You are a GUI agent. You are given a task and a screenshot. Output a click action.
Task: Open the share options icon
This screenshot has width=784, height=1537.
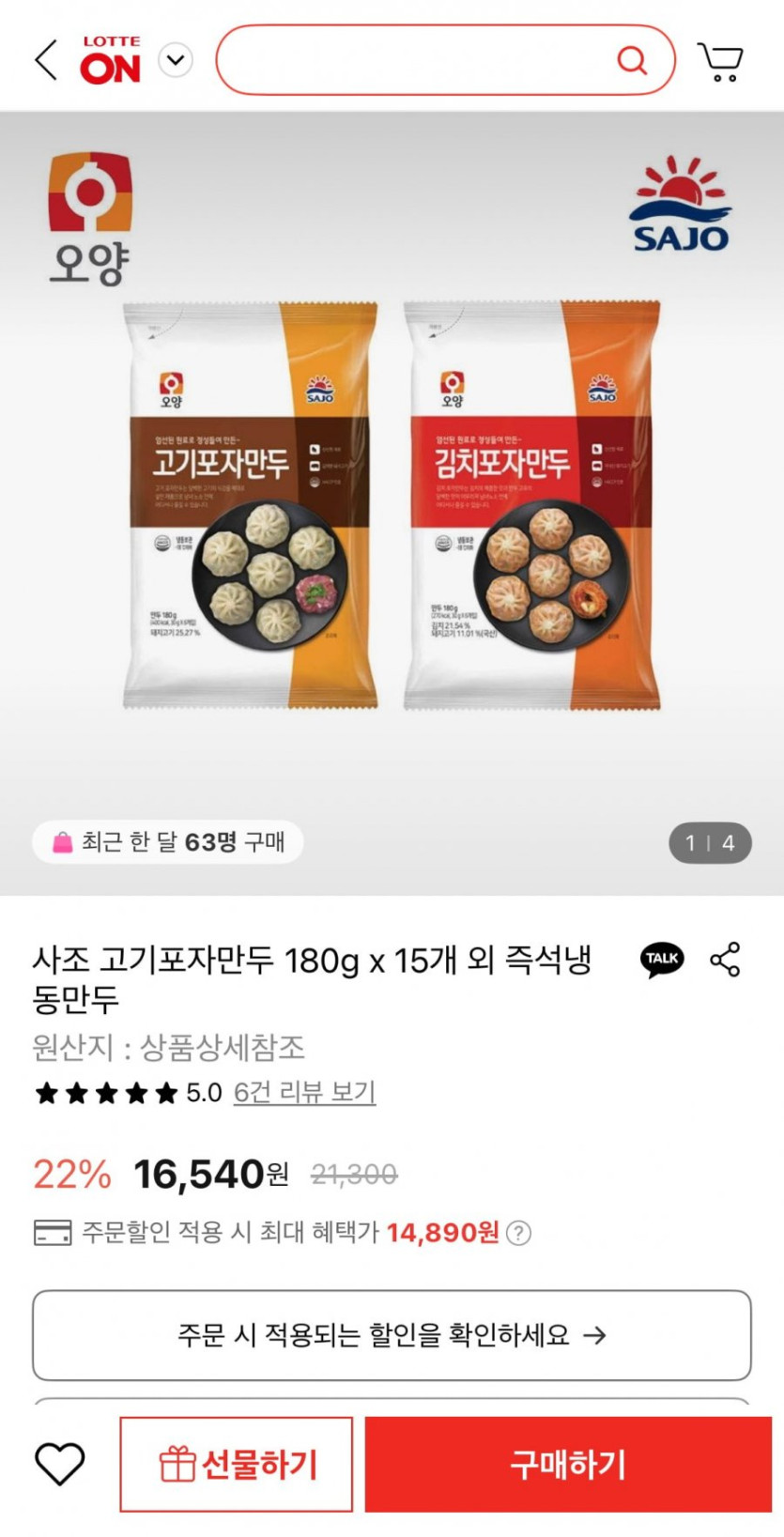[725, 960]
